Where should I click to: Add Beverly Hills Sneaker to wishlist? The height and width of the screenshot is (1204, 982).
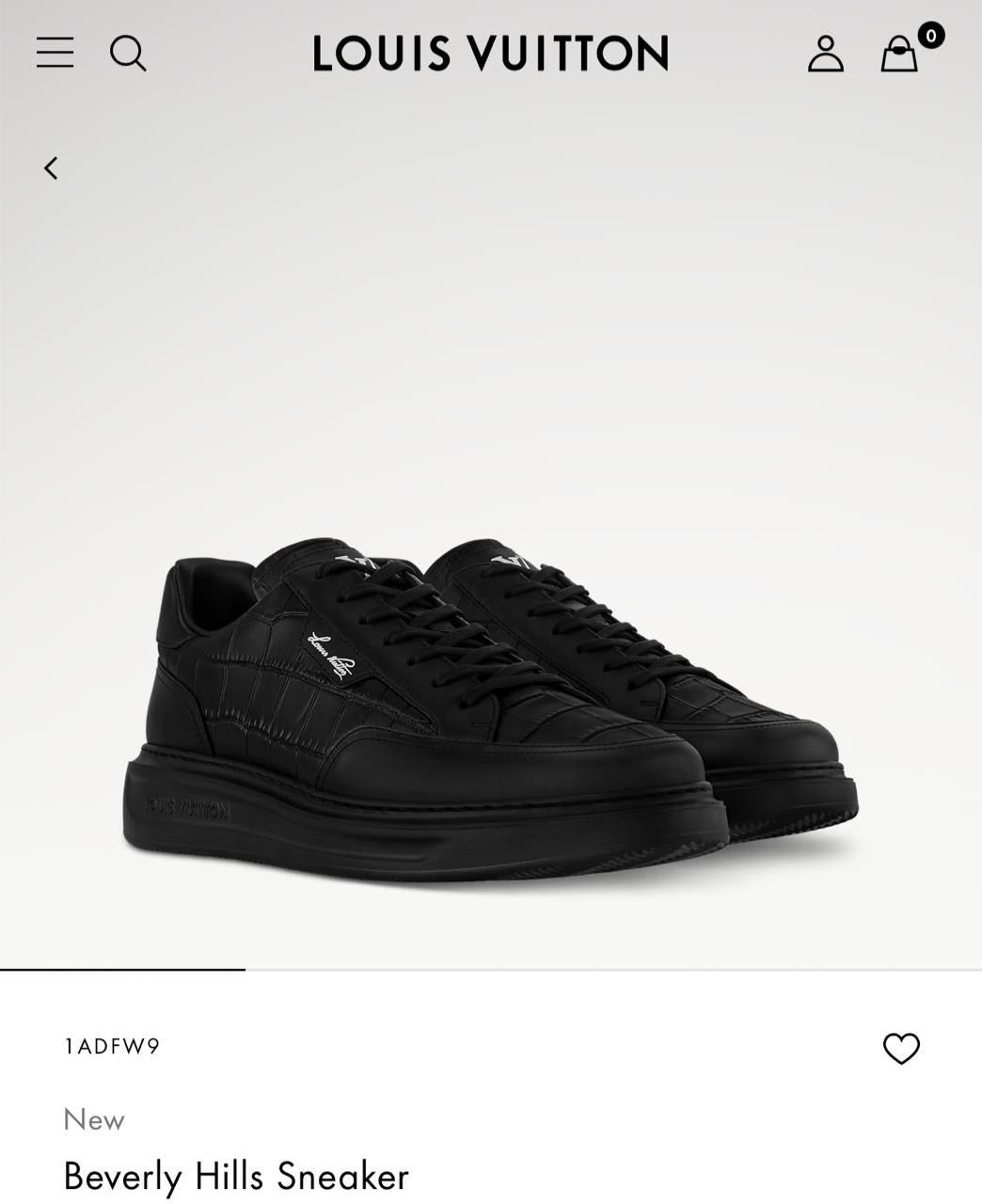[x=901, y=1048]
